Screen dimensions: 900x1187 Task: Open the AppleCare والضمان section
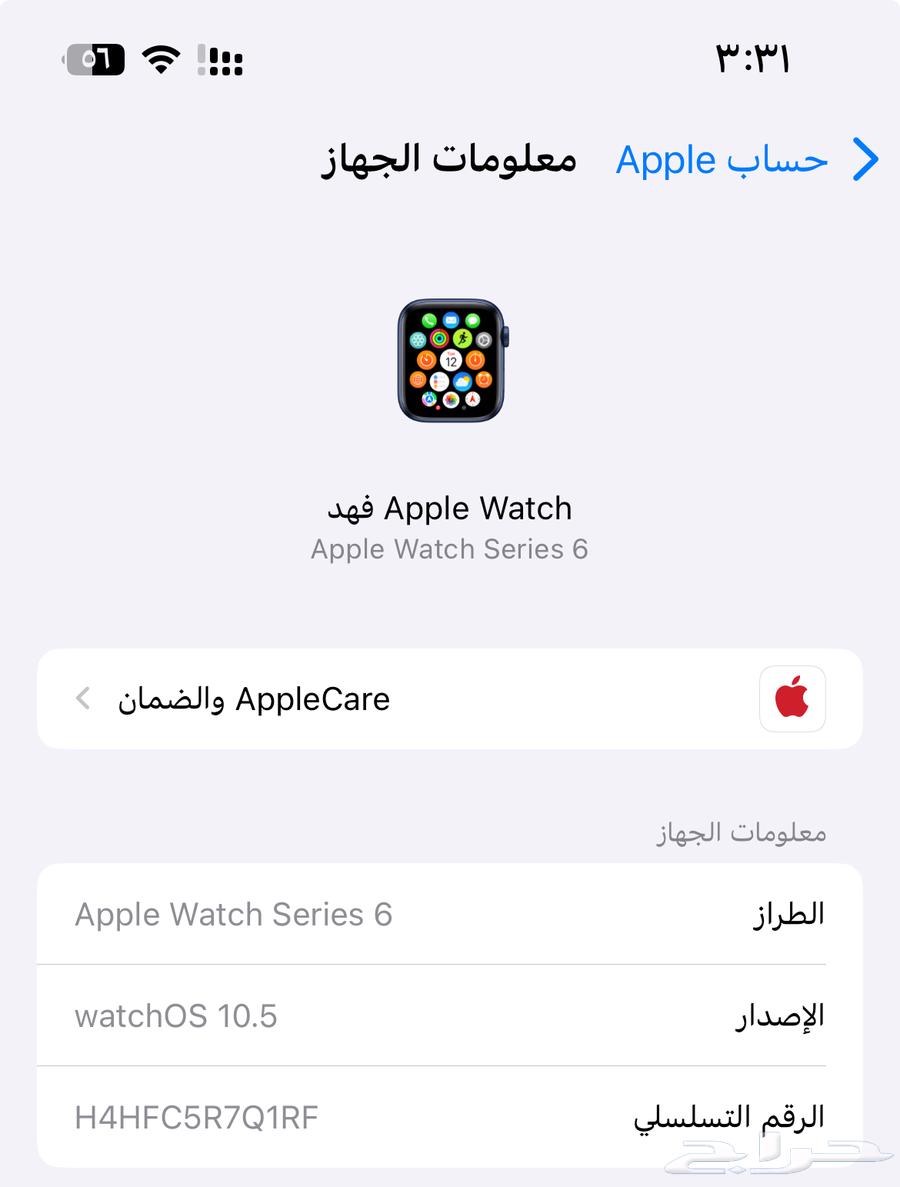pos(450,698)
